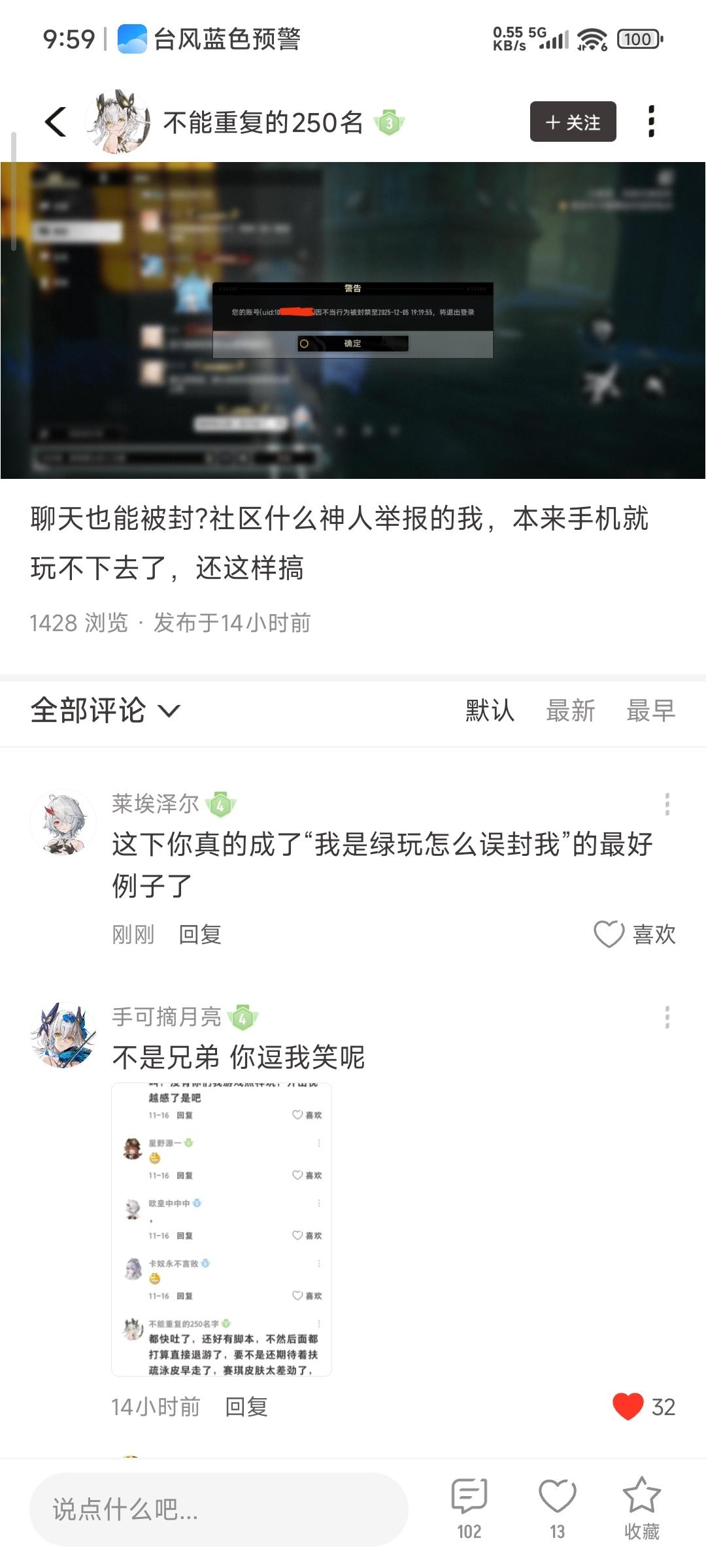Screen dimensions: 706x1568
Task: Sort comments by 最新
Action: tap(570, 711)
